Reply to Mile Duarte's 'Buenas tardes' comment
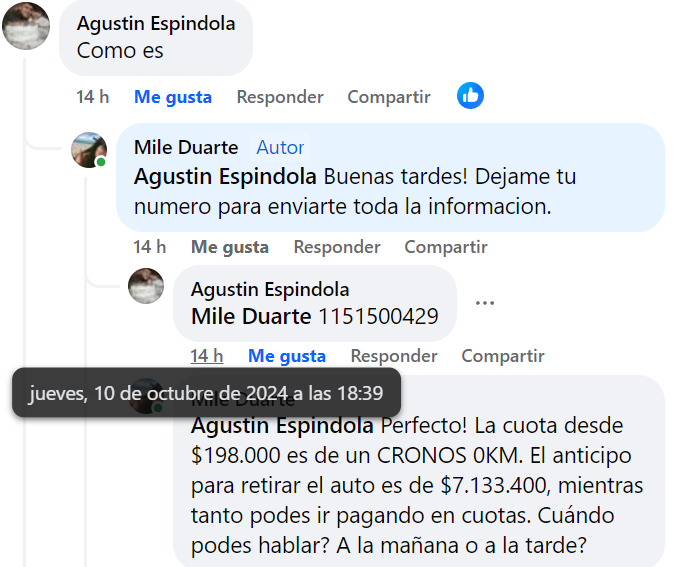Viewport: 687px width, 567px height. (336, 246)
